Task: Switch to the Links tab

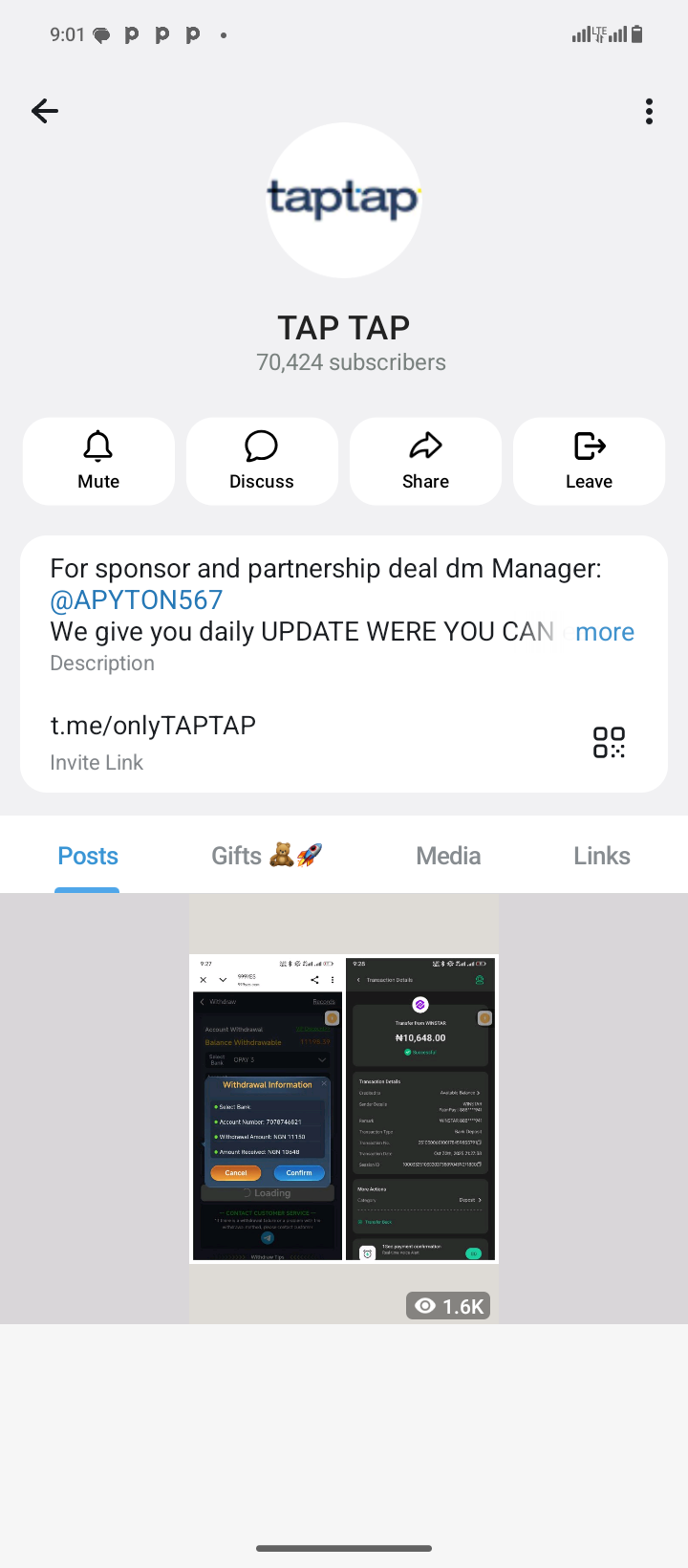Action: (601, 856)
